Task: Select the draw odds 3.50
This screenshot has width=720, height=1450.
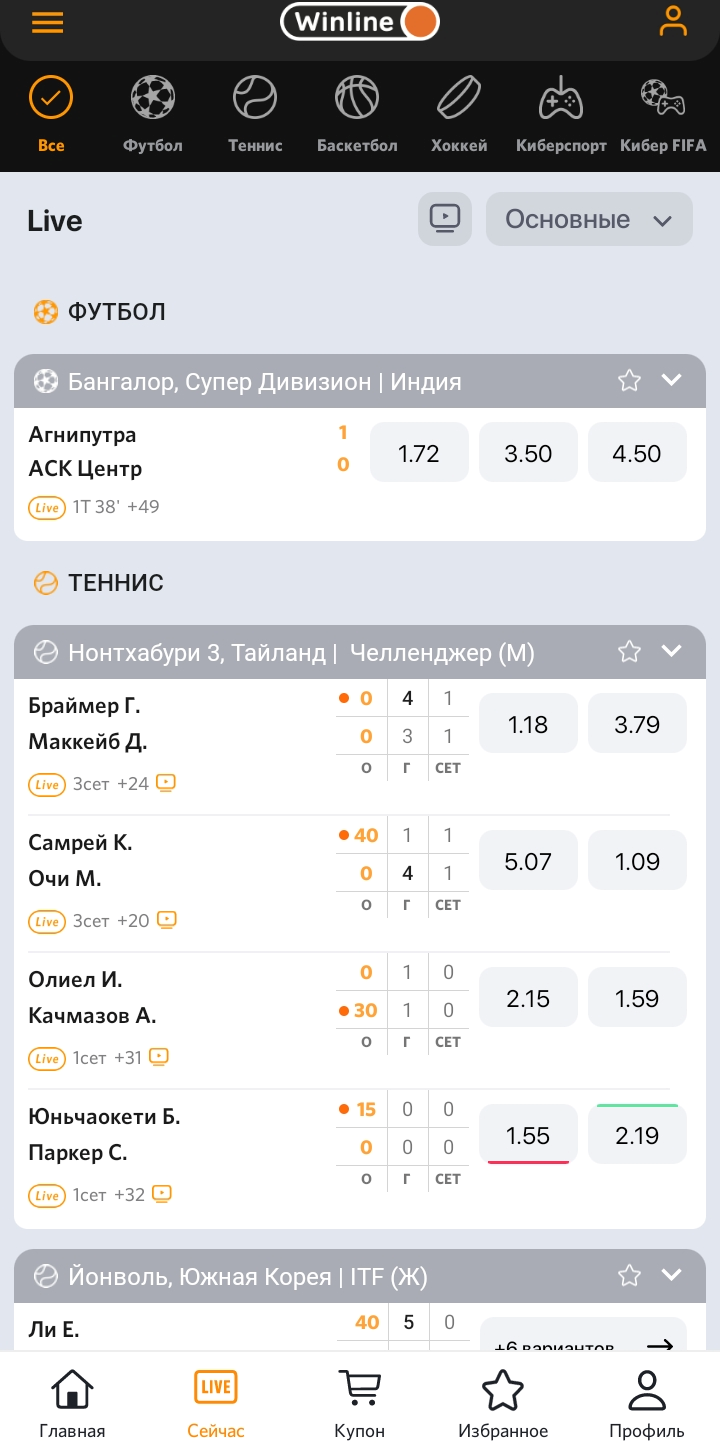Action: click(x=528, y=454)
